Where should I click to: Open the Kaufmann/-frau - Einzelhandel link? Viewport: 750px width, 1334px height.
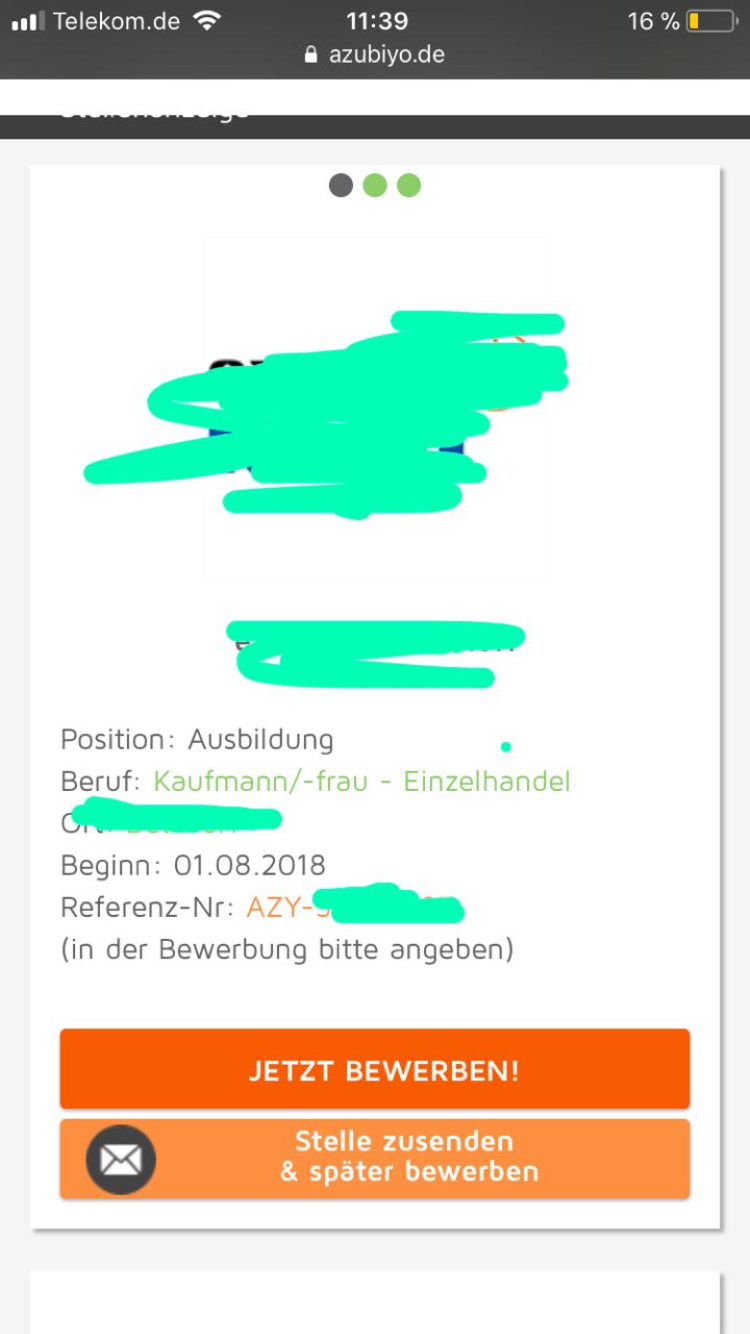(x=361, y=781)
